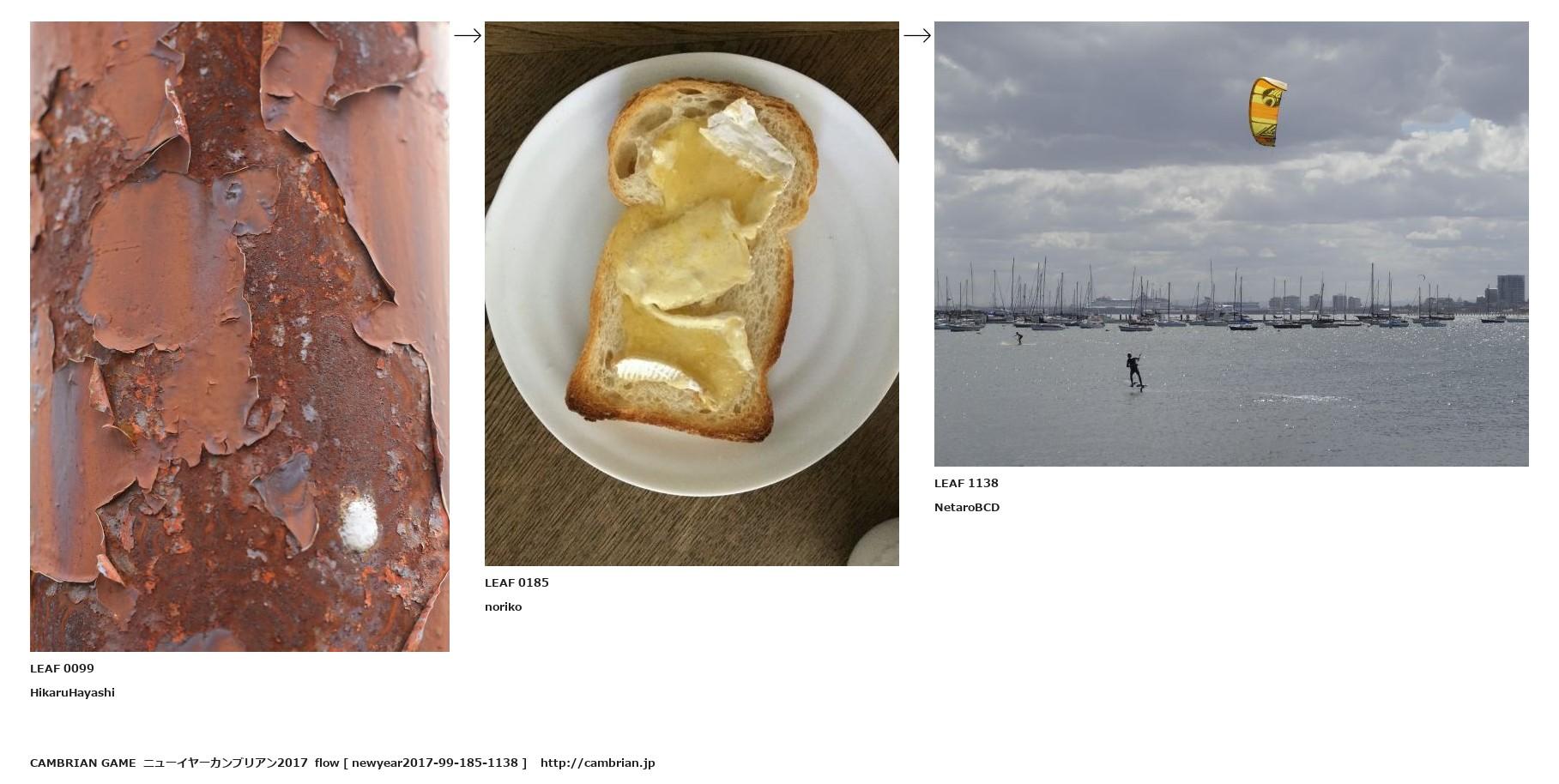This screenshot has height=784, width=1559.
Task: Visit the http://cambrian.jp link
Action: 597,763
